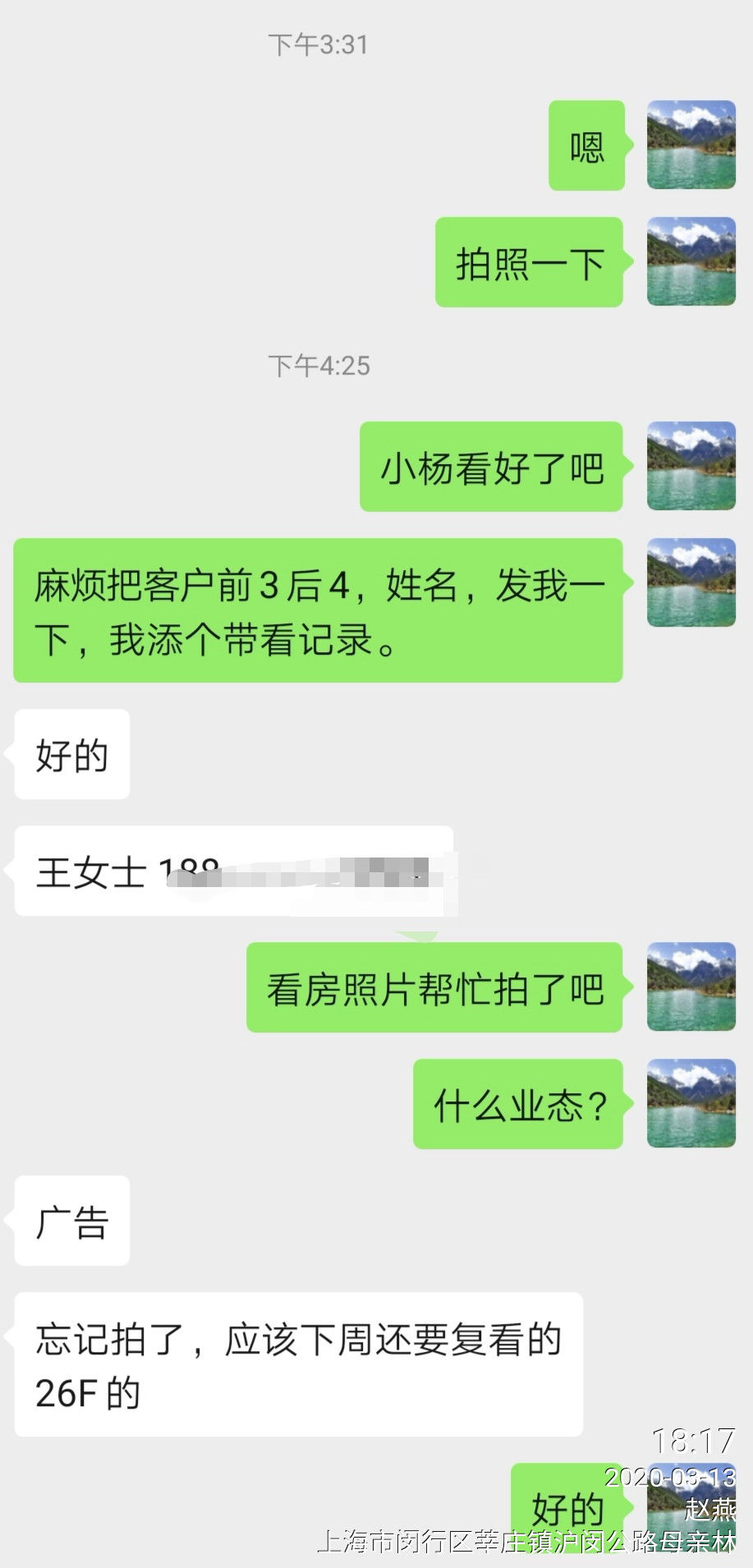
Task: View profile from avatar beside 小杨看好了吧
Action: coord(691,467)
